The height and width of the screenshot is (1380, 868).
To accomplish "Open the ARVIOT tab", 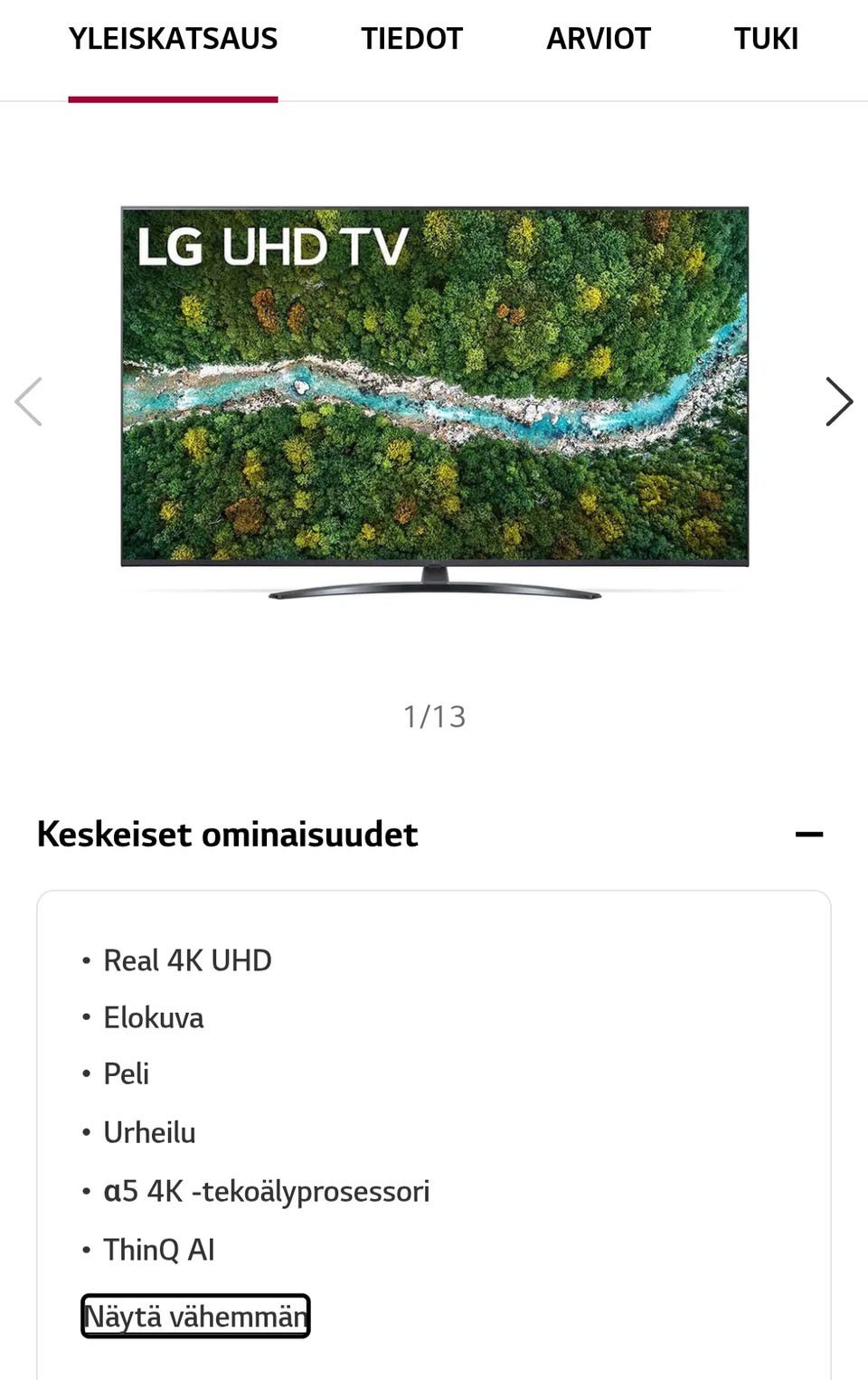I will (x=599, y=38).
